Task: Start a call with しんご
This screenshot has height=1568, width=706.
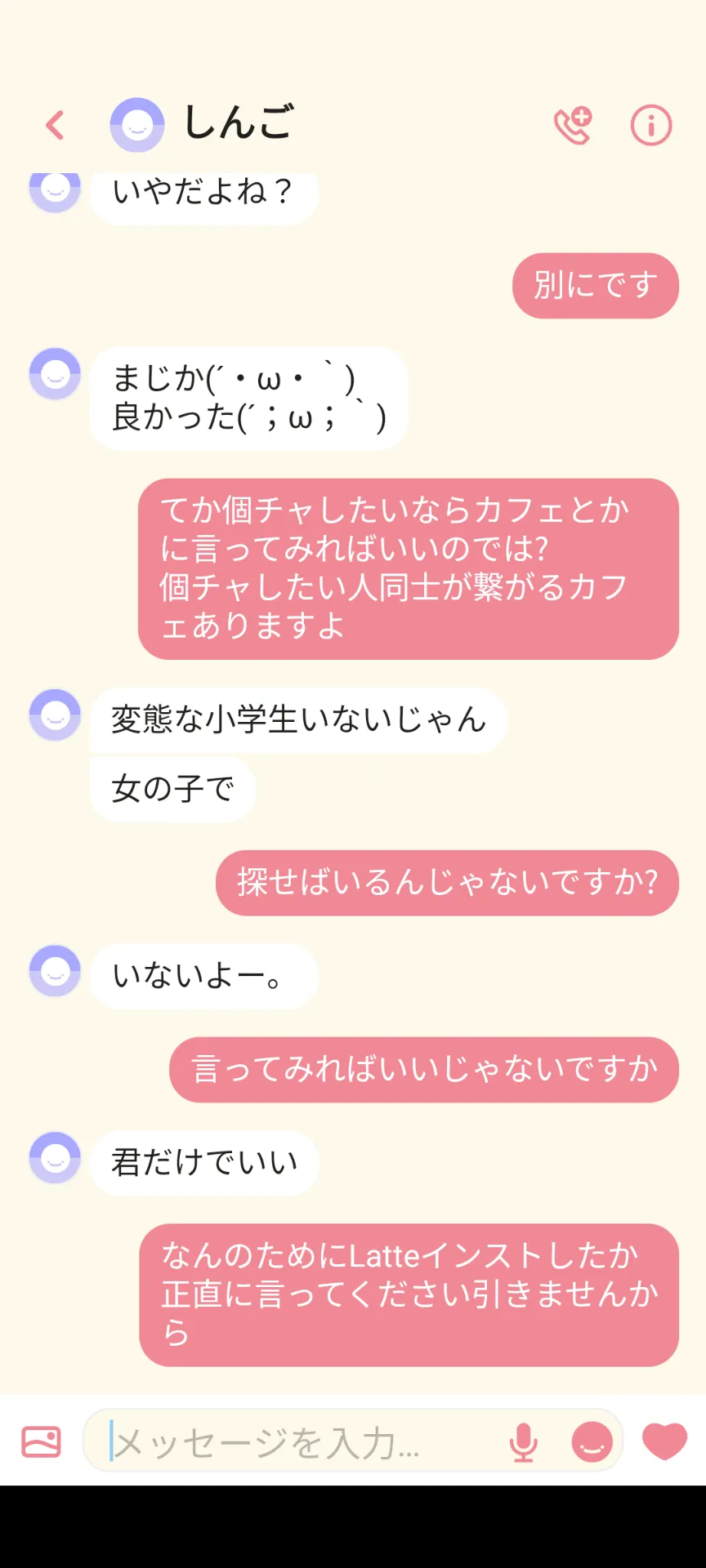Action: tap(573, 125)
